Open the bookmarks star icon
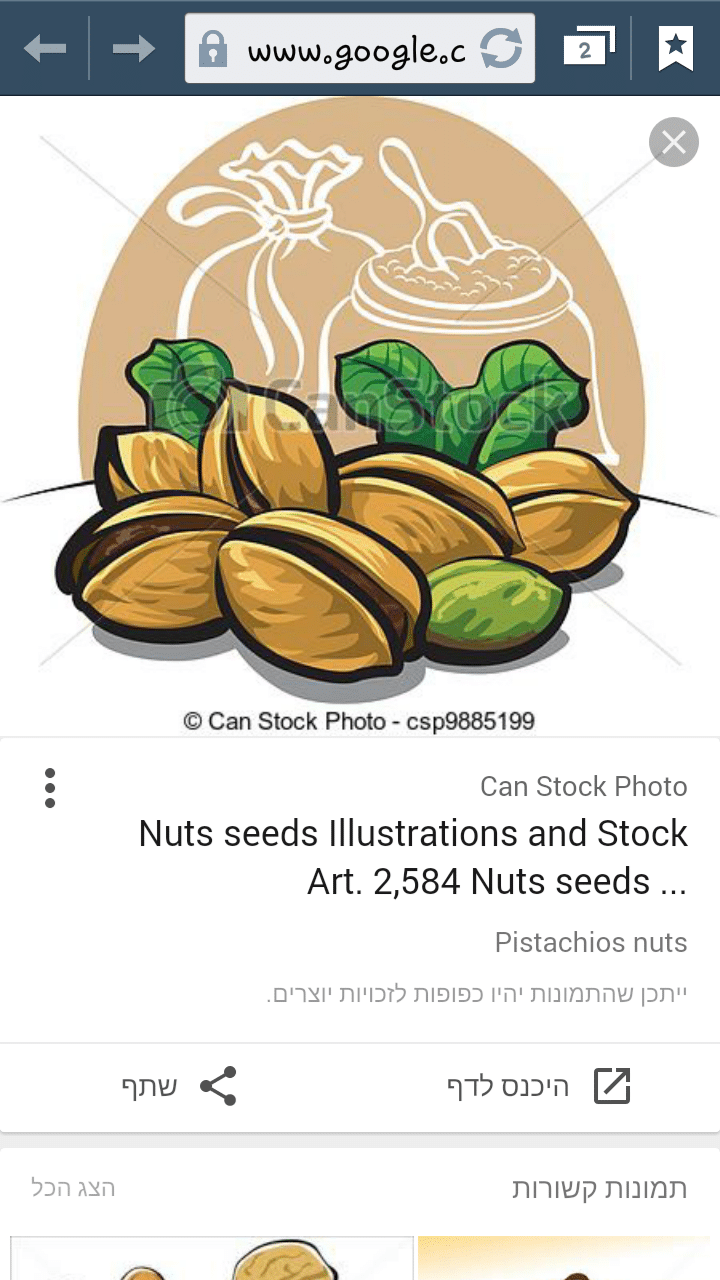This screenshot has height=1280, width=720. click(676, 47)
